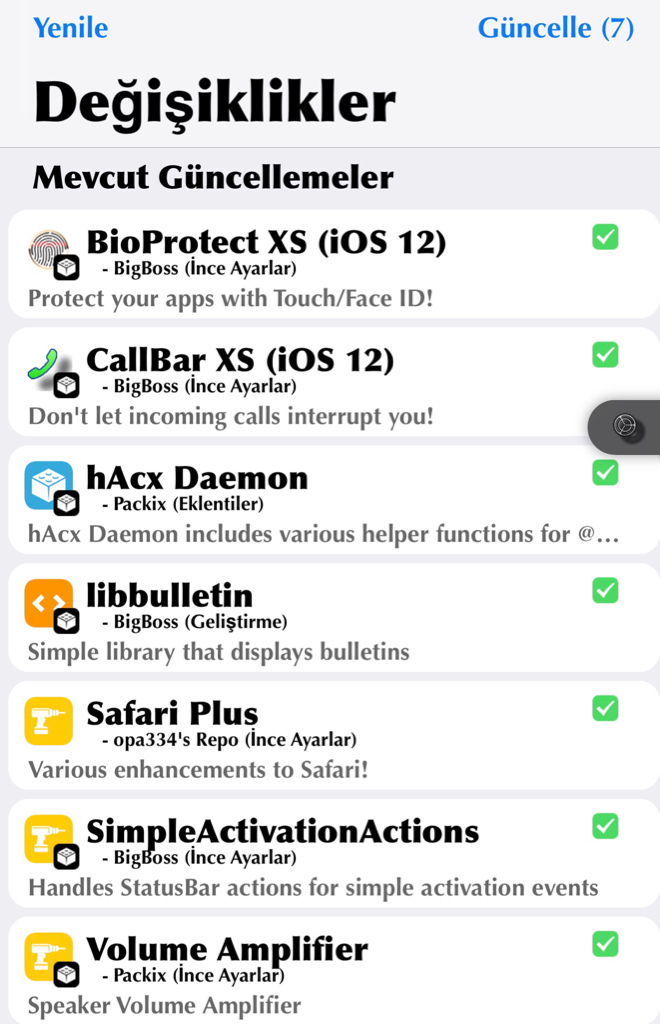
Task: Open CallBar XS (iOS 12) package
Action: [240, 360]
